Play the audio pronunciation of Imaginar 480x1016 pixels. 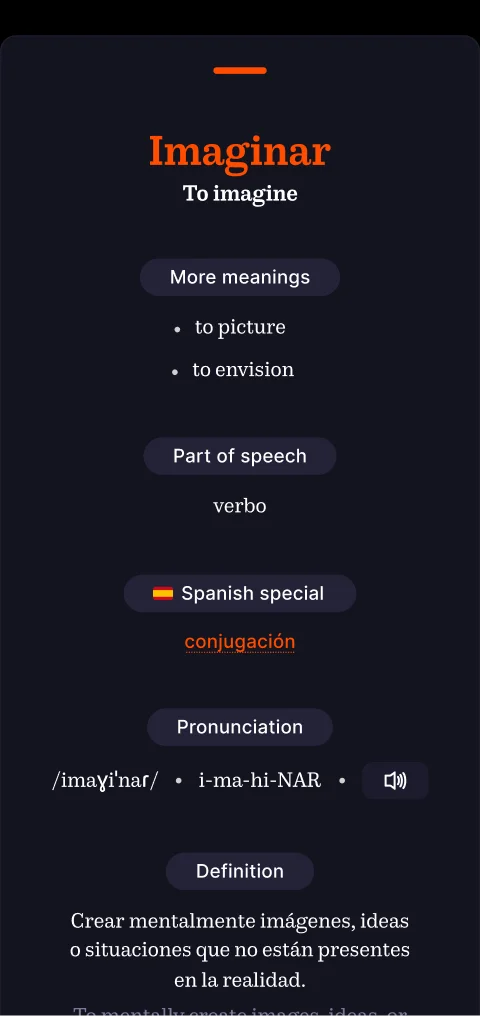394,781
